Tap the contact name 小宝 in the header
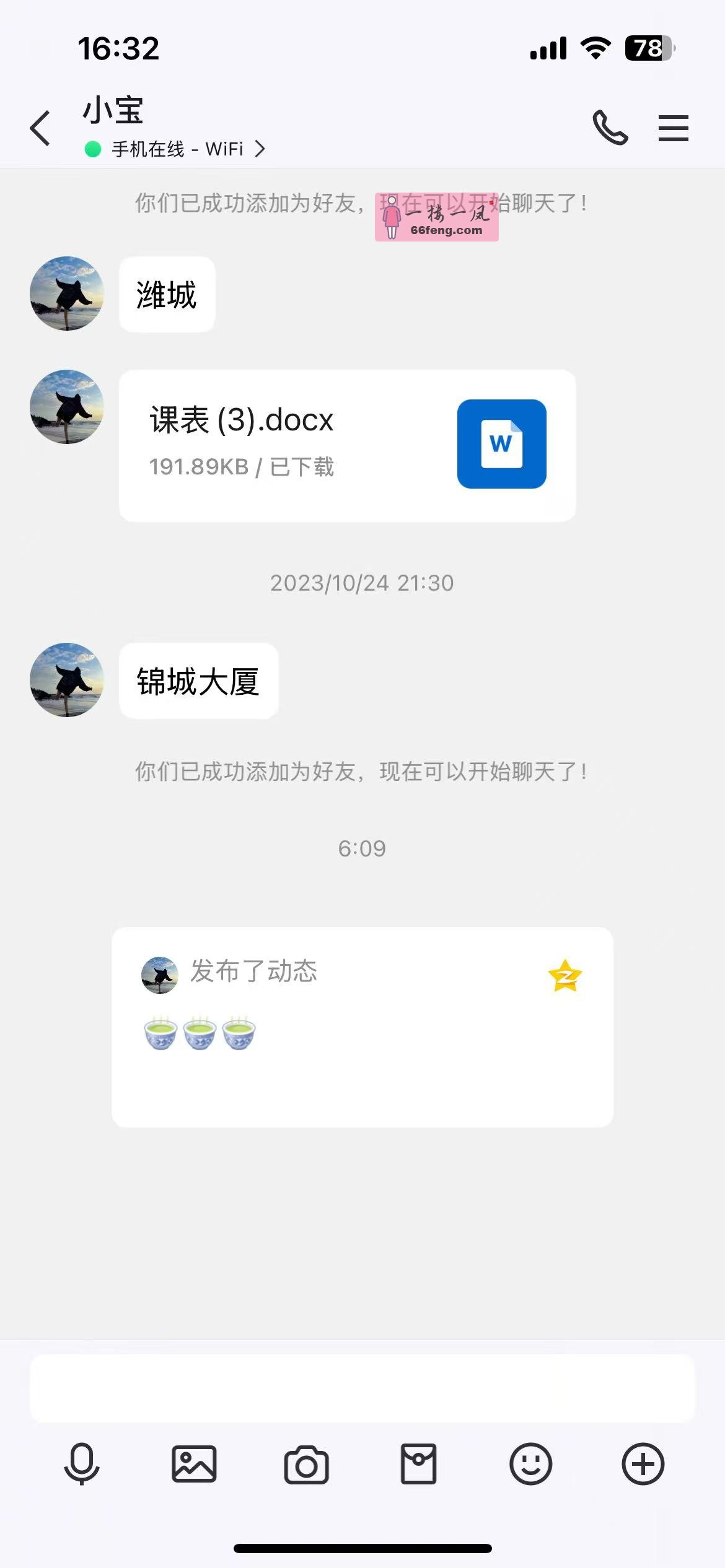725x1568 pixels. 113,111
